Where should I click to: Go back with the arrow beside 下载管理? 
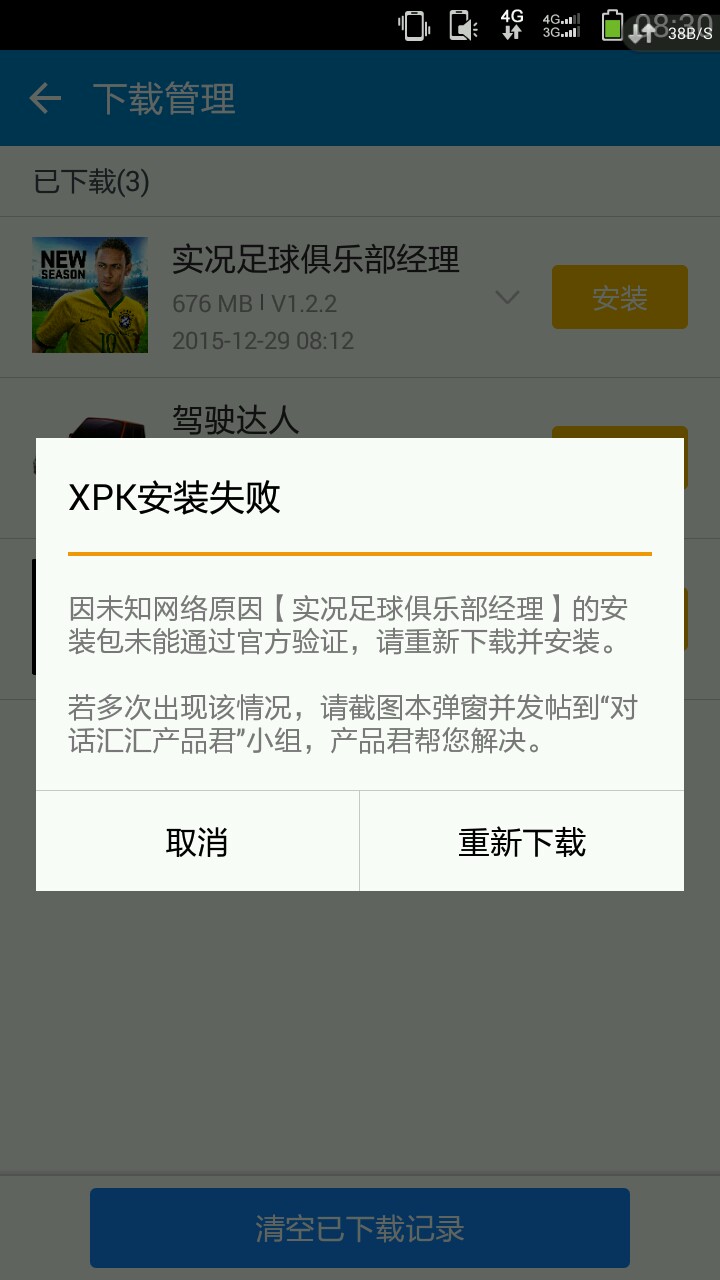pyautogui.click(x=45, y=98)
